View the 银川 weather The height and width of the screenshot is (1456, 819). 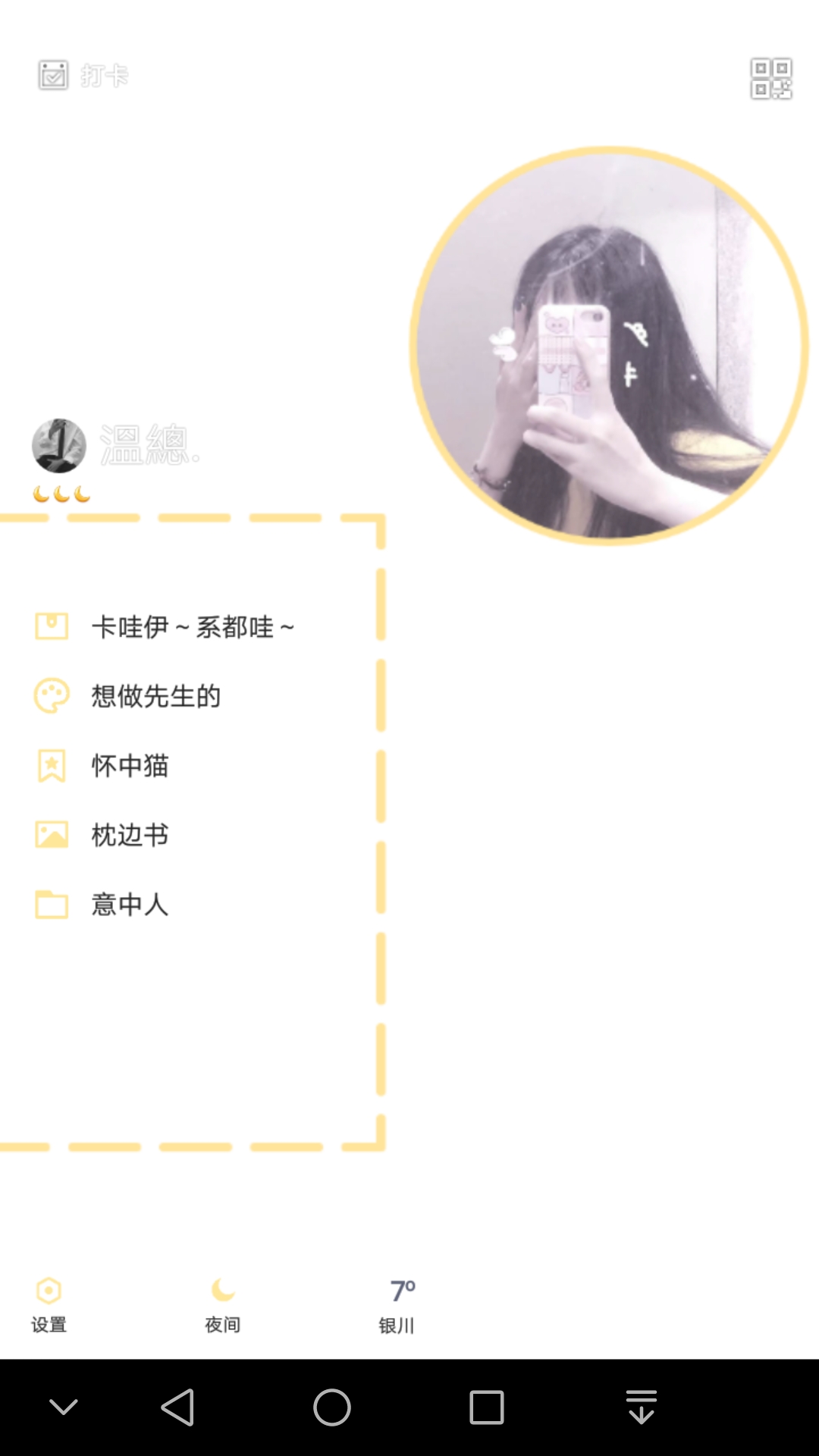pos(397,1305)
